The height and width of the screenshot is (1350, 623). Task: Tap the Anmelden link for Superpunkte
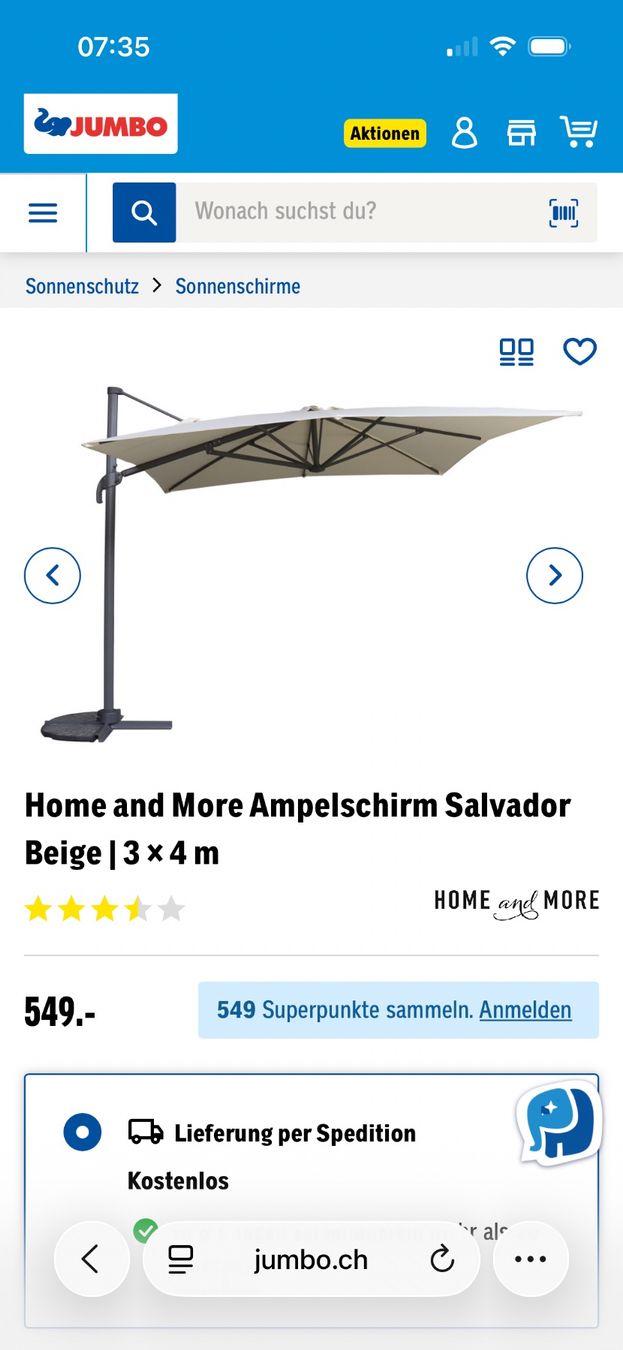pyautogui.click(x=525, y=1010)
